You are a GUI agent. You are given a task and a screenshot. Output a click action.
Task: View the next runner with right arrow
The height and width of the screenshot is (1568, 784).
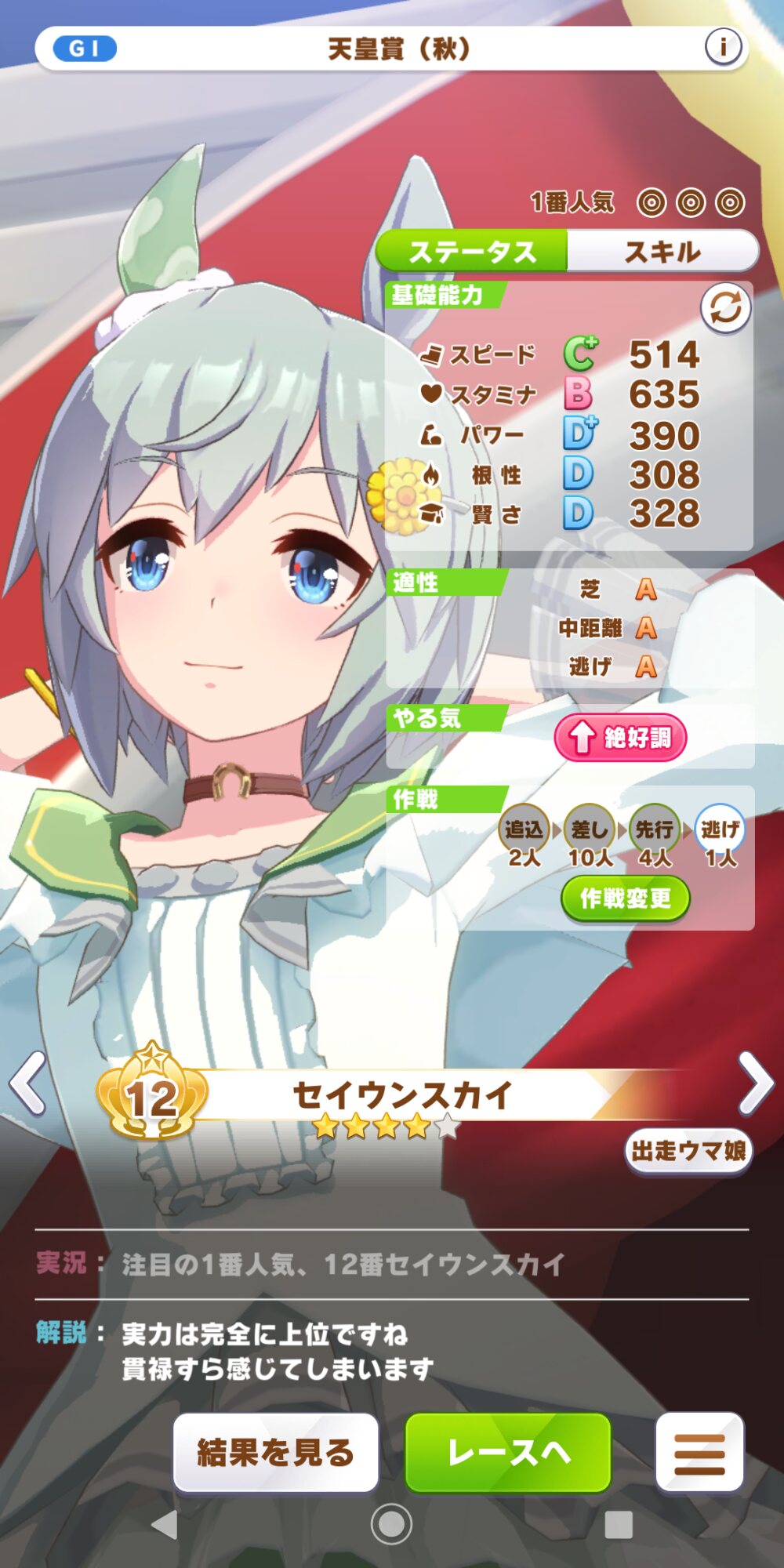pyautogui.click(x=756, y=1083)
